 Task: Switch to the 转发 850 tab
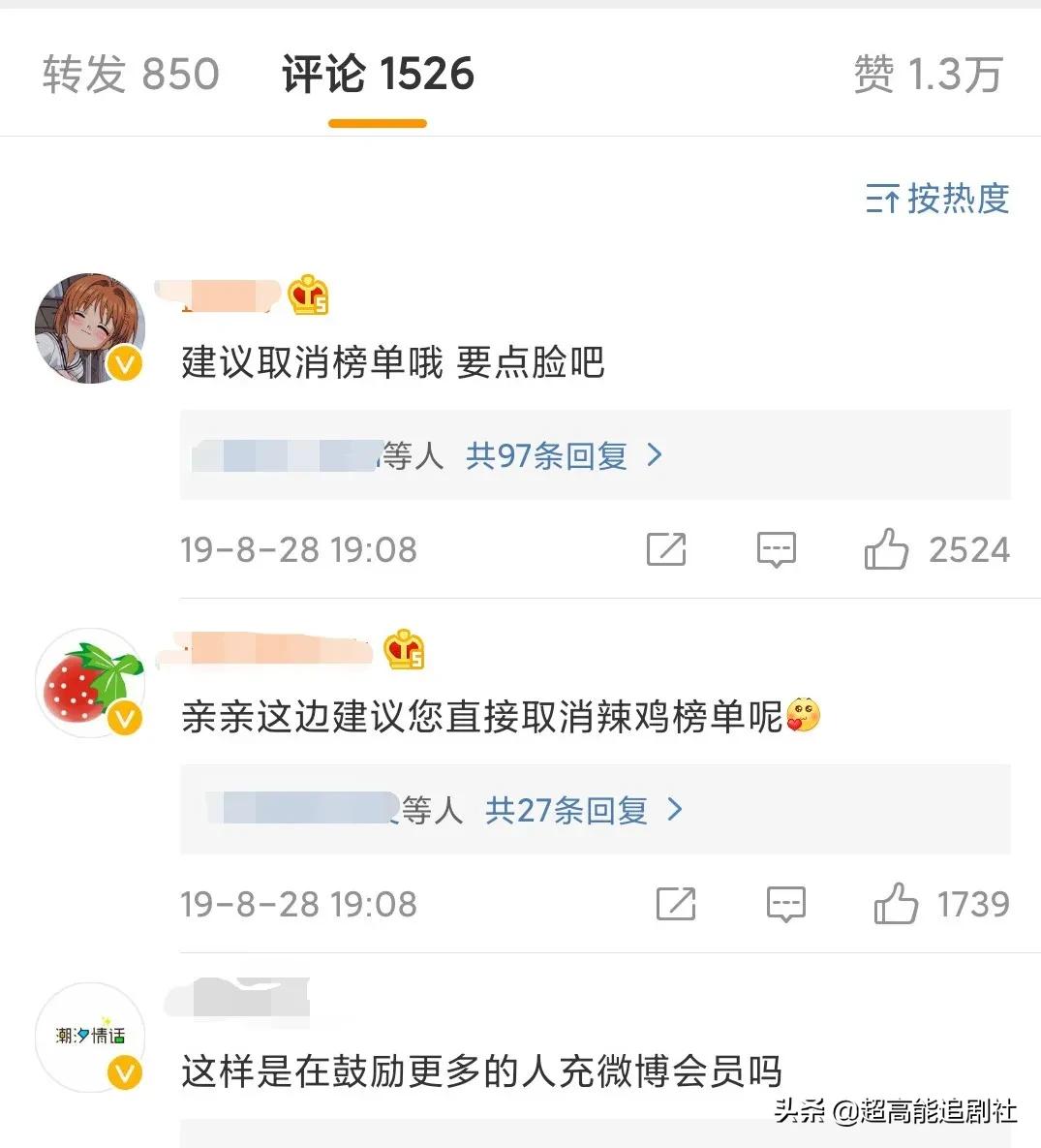(131, 74)
